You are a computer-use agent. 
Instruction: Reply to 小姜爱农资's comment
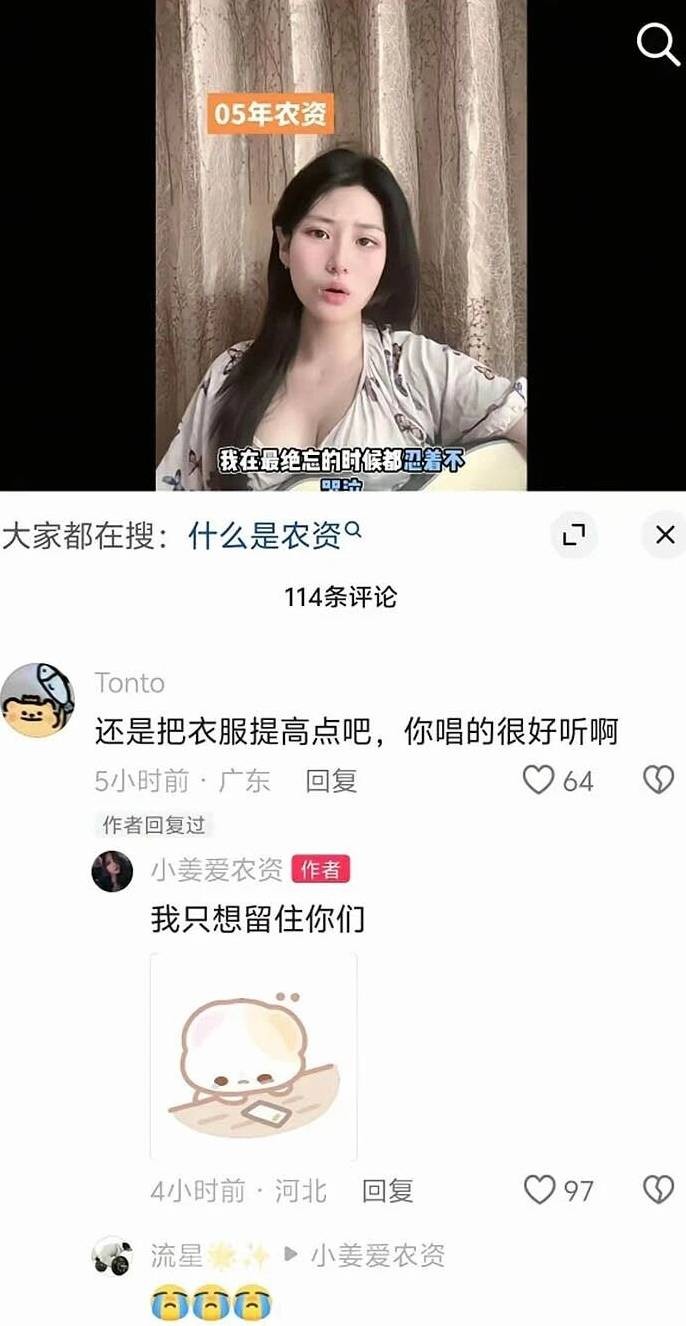click(x=388, y=1191)
